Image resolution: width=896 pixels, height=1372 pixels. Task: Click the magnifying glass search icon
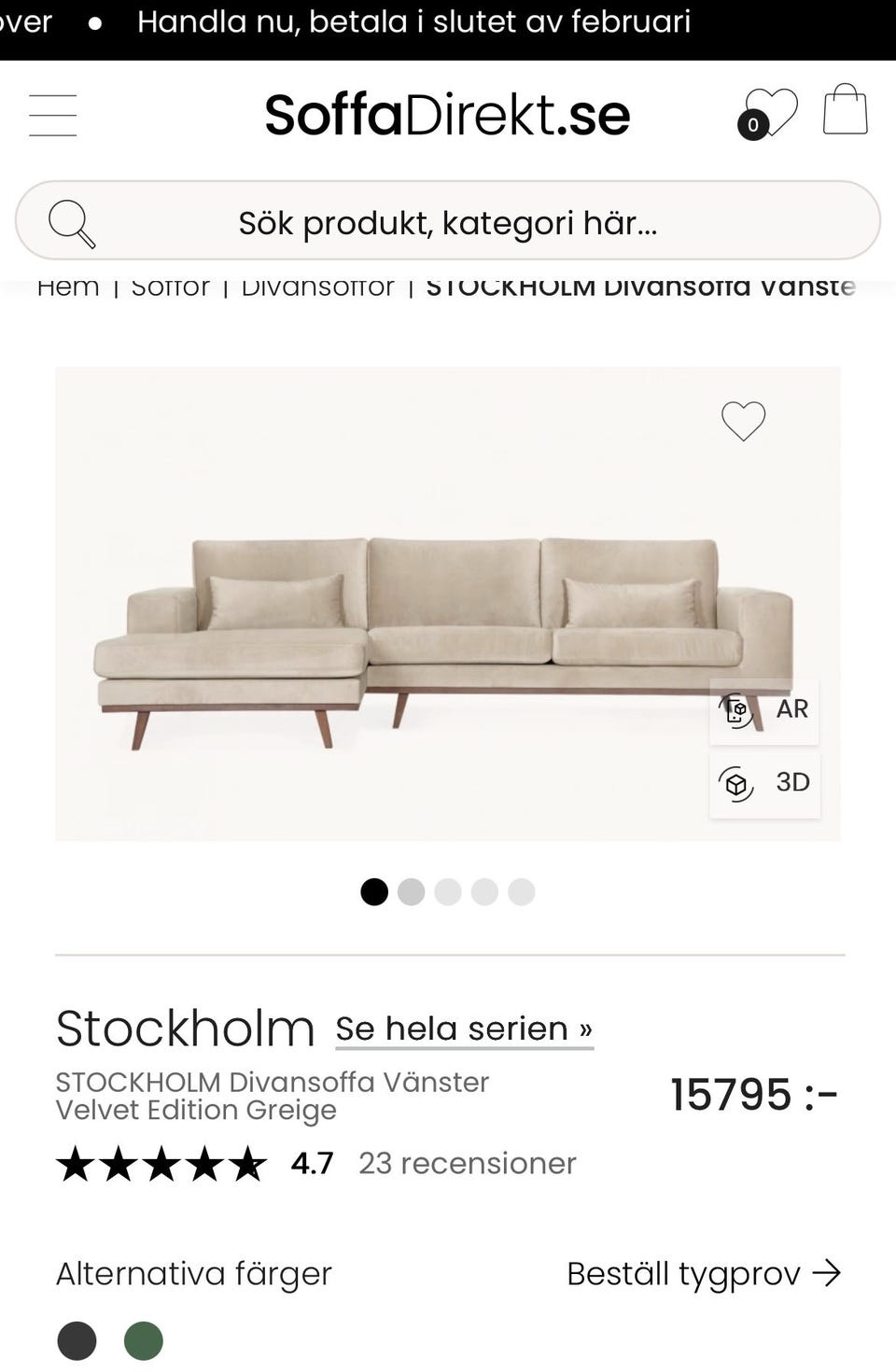point(72,221)
